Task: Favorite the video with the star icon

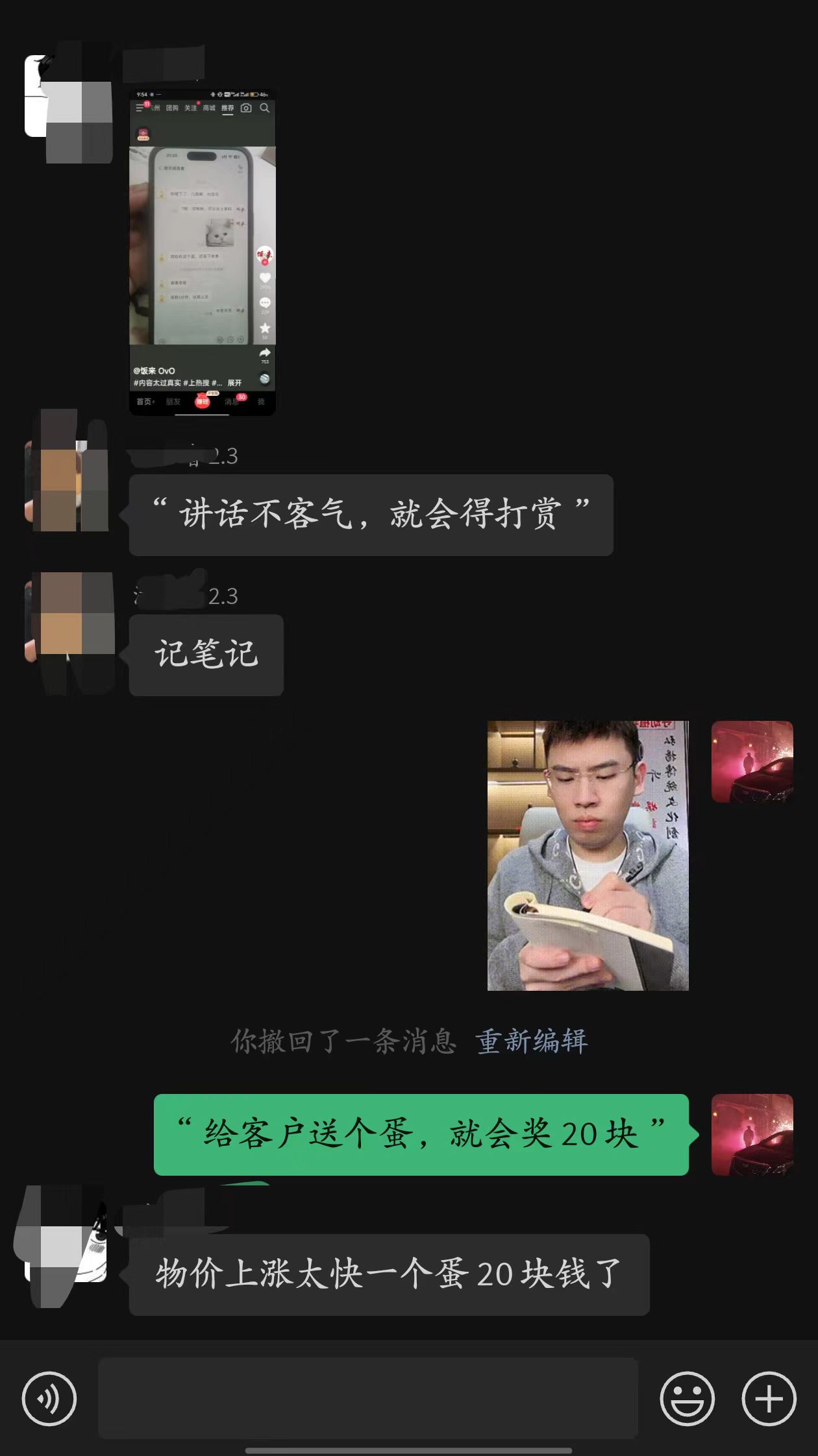Action: click(x=265, y=325)
